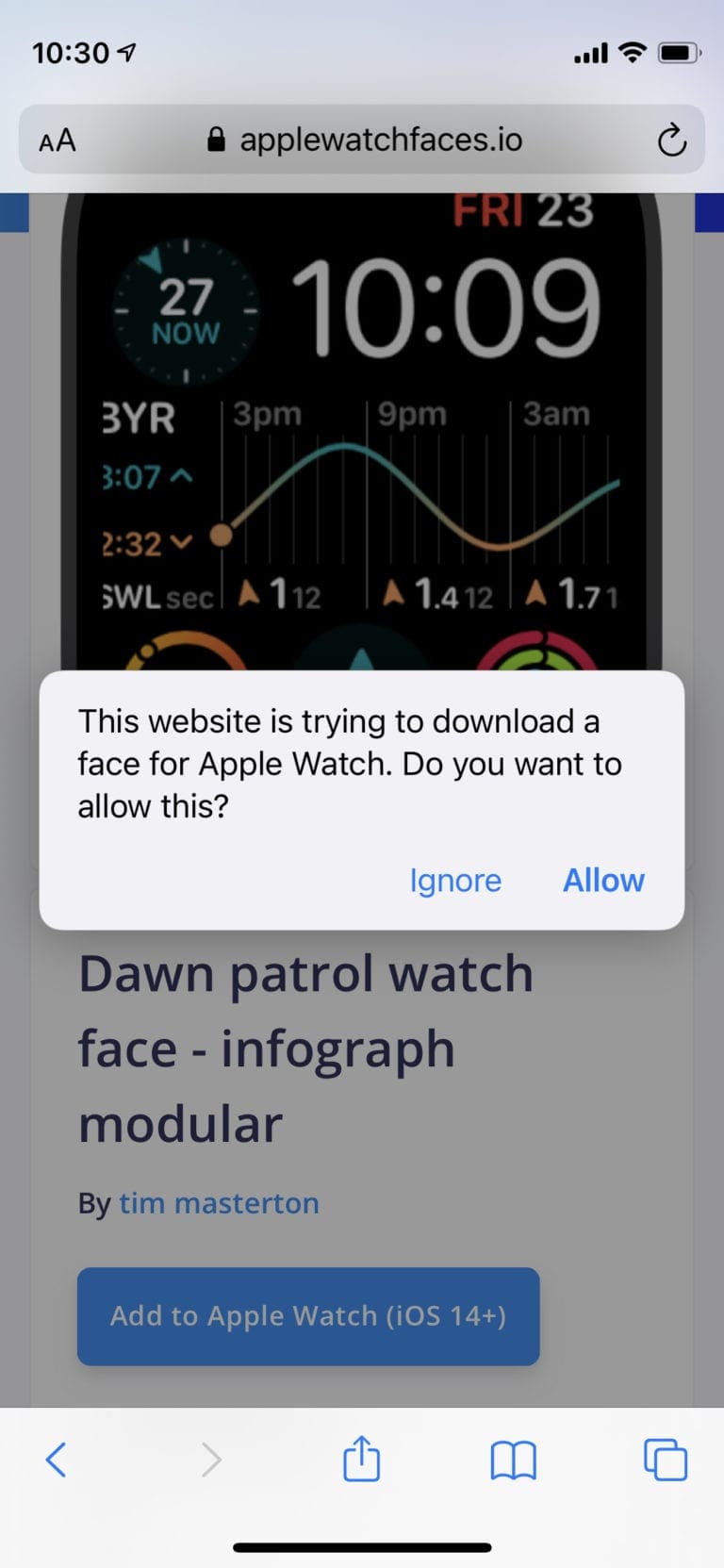Tap the Safari reload icon
The height and width of the screenshot is (1568, 724).
pyautogui.click(x=672, y=140)
